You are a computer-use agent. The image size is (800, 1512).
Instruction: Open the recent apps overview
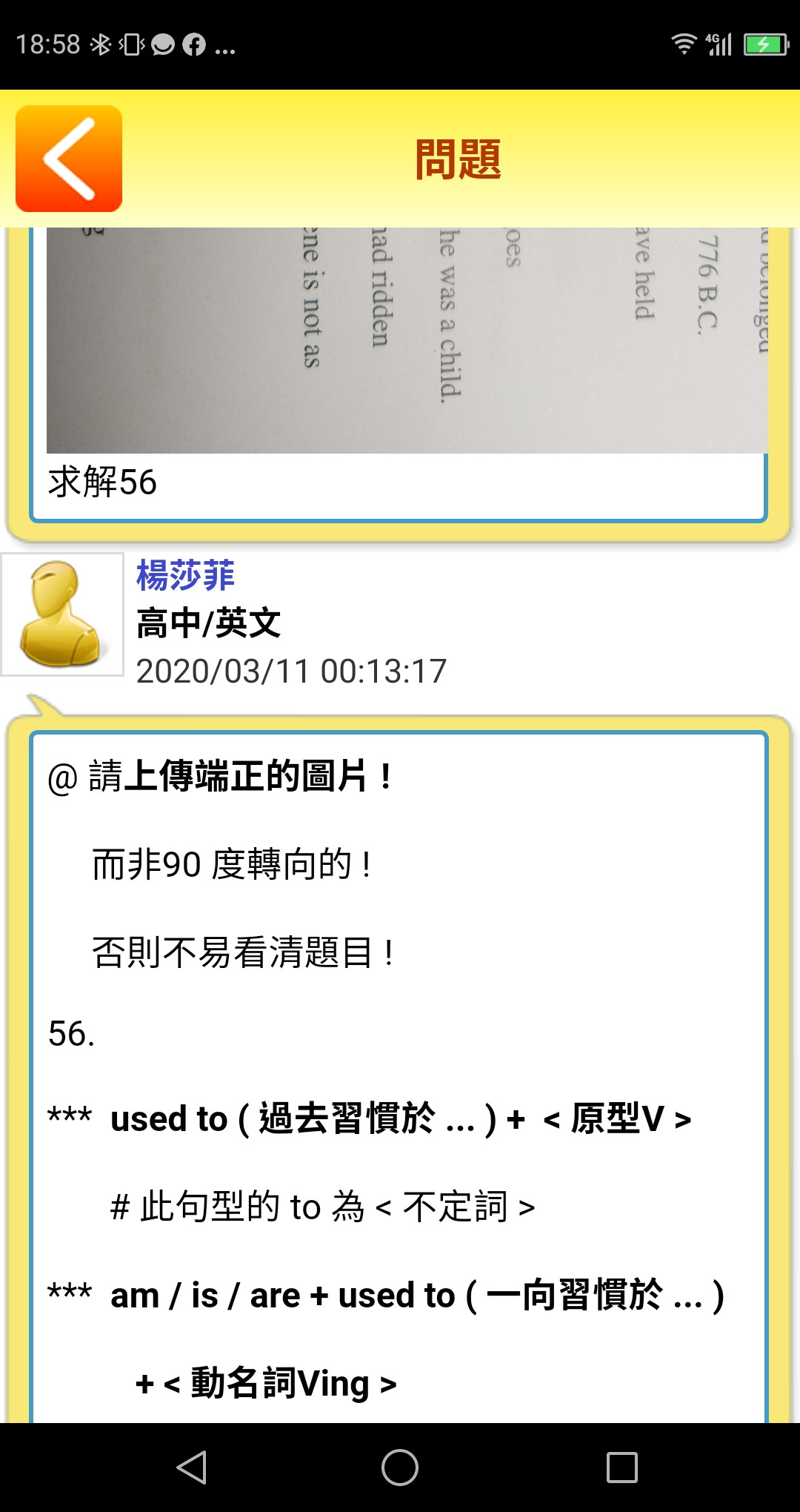(x=621, y=1467)
